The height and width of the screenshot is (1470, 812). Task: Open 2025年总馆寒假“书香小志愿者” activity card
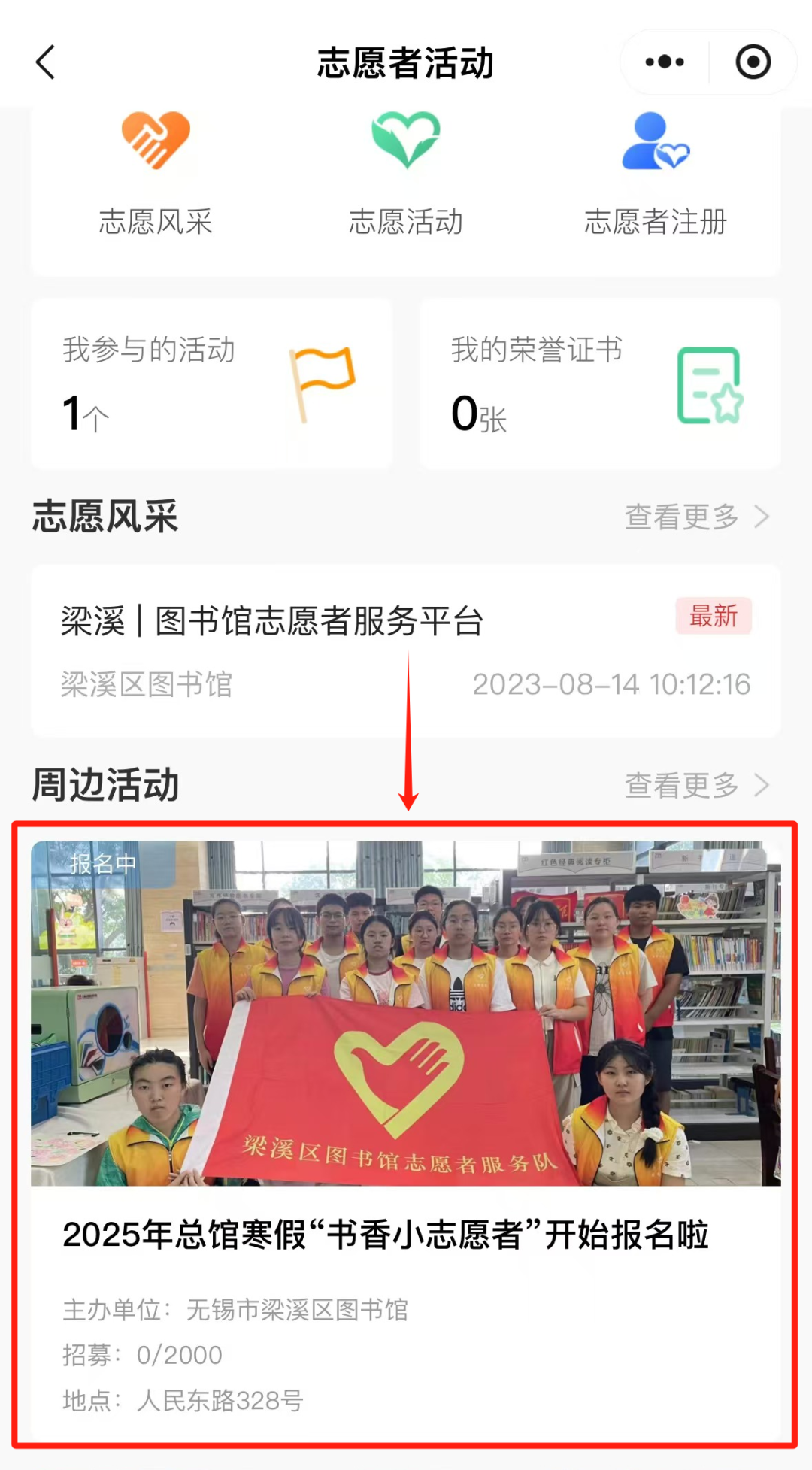pyautogui.click(x=405, y=1128)
